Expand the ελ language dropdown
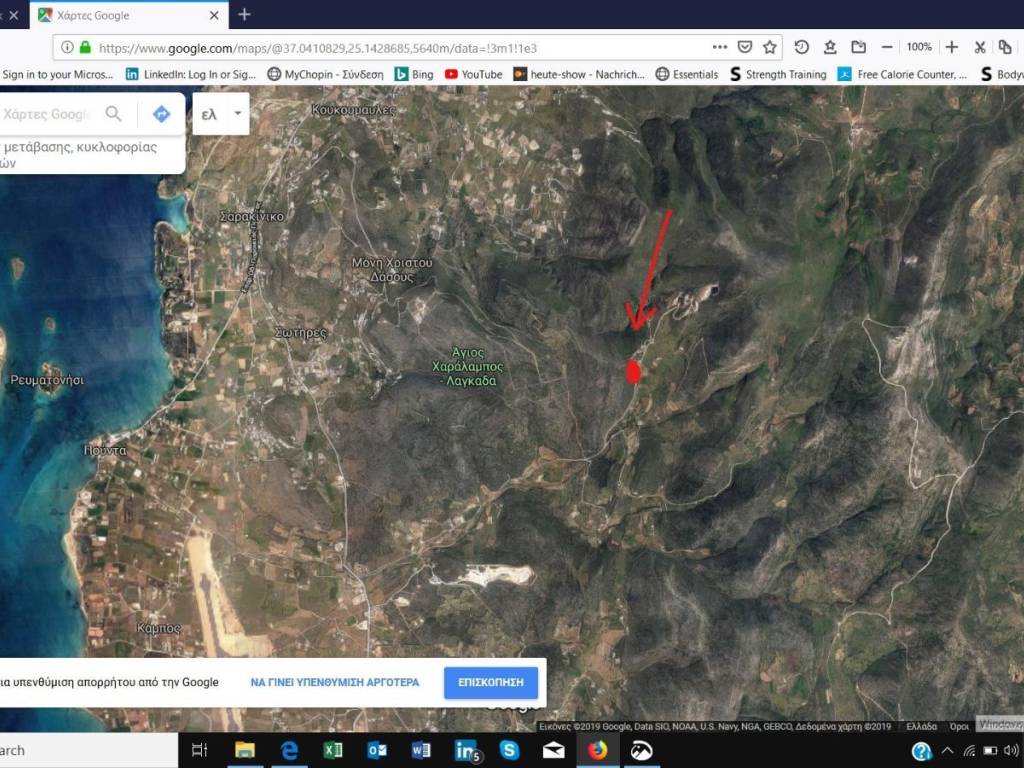This screenshot has width=1024, height=768. pyautogui.click(x=222, y=114)
